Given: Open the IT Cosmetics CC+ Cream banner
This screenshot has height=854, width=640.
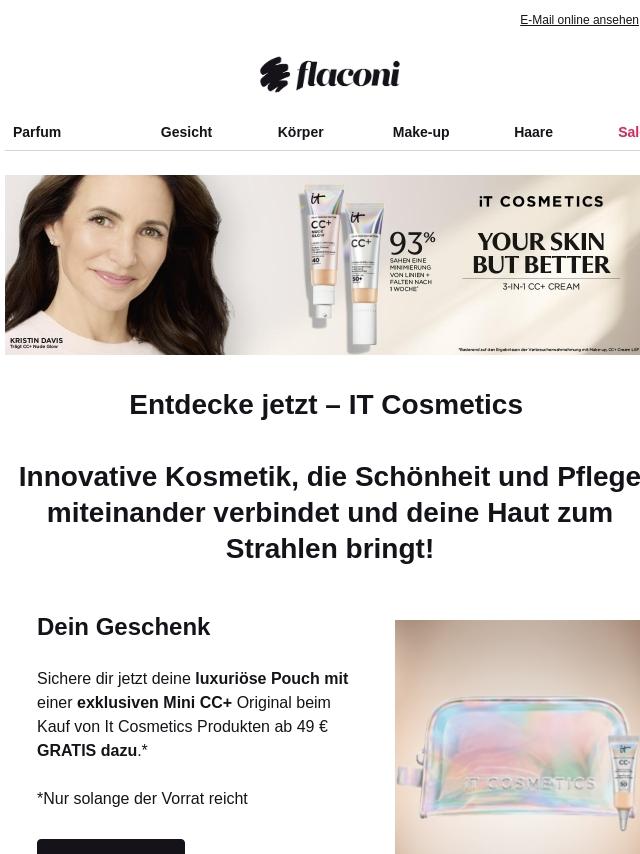Looking at the screenshot, I should 322,265.
